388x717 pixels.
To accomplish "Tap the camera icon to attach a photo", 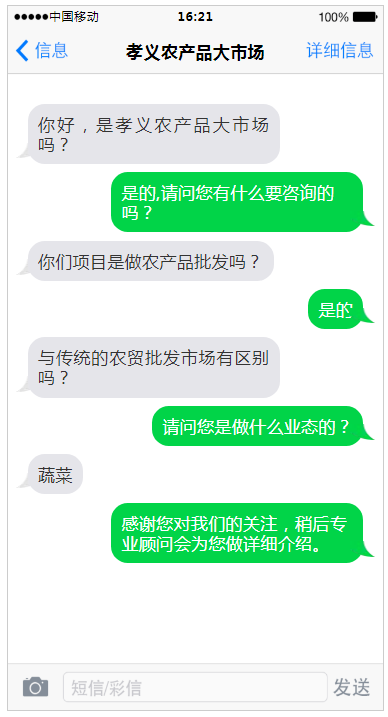I will click(36, 687).
